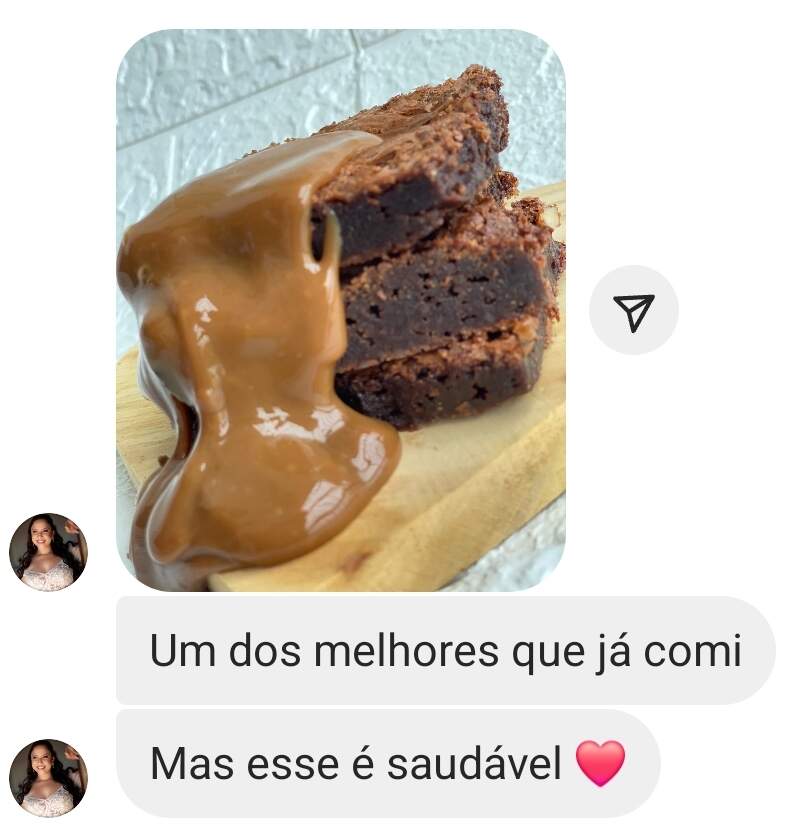Open avatar beside 'Mas esse é saudável' message
787x827 pixels.
(x=48, y=777)
